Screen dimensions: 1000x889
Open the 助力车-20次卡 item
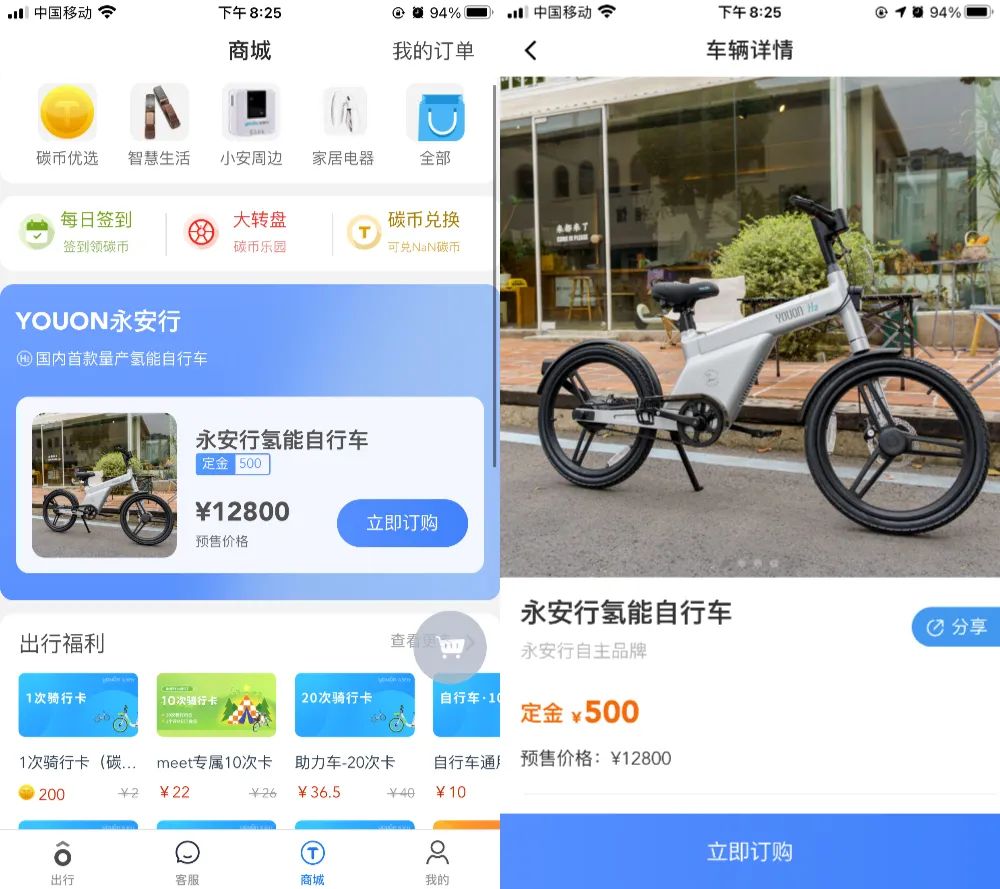click(354, 718)
